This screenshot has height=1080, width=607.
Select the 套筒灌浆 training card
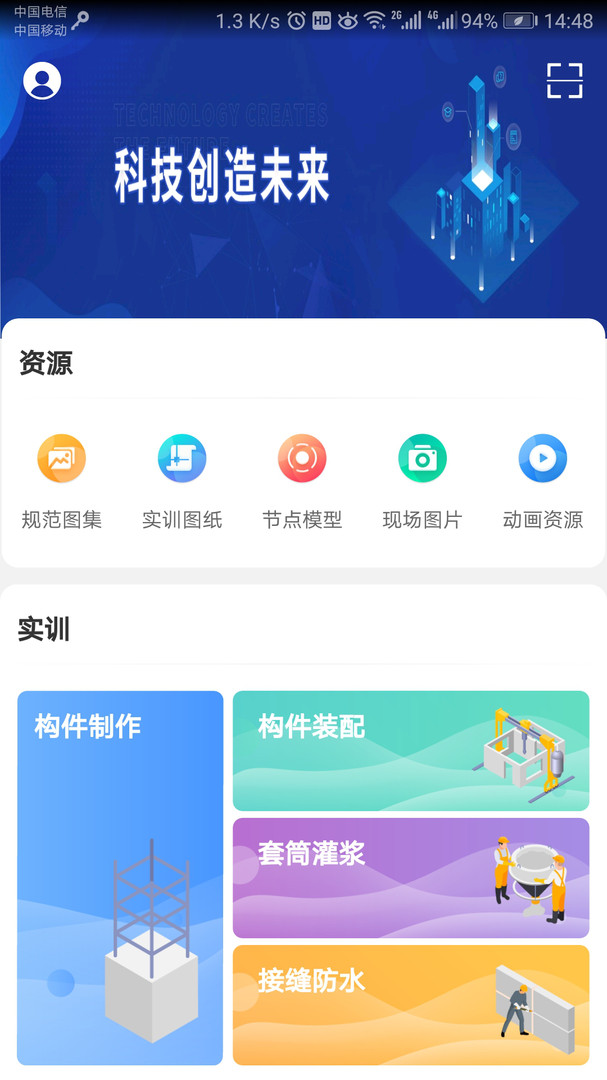(411, 877)
